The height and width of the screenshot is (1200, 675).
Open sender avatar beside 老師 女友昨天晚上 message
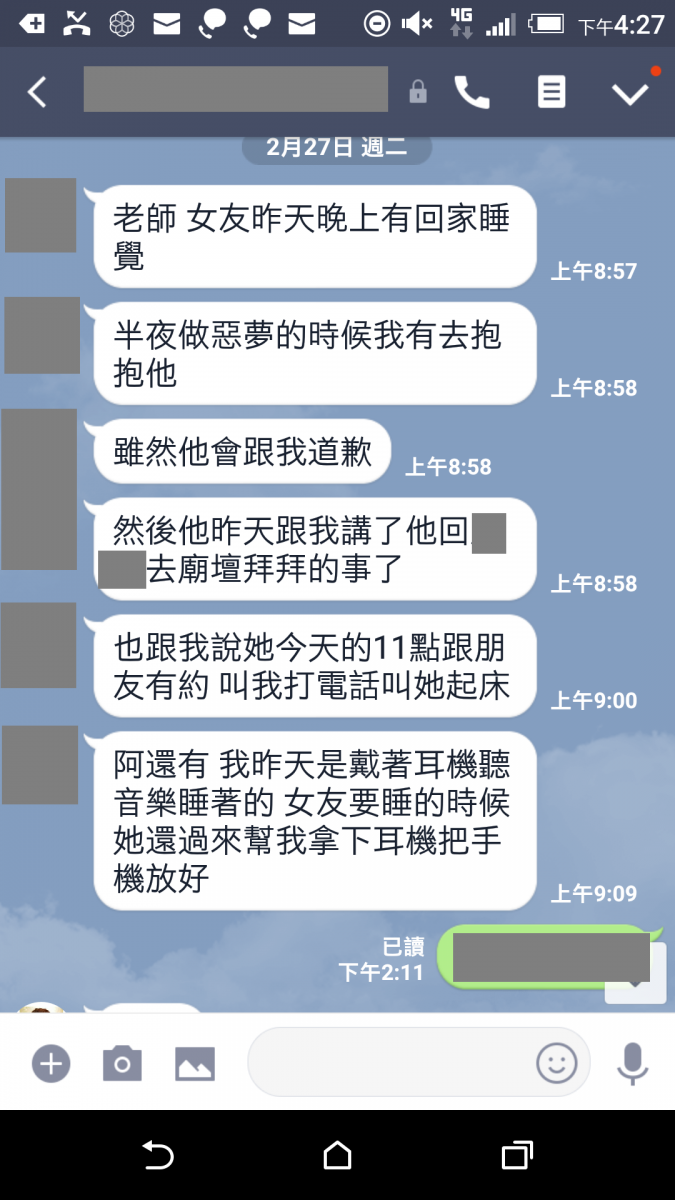[x=41, y=215]
